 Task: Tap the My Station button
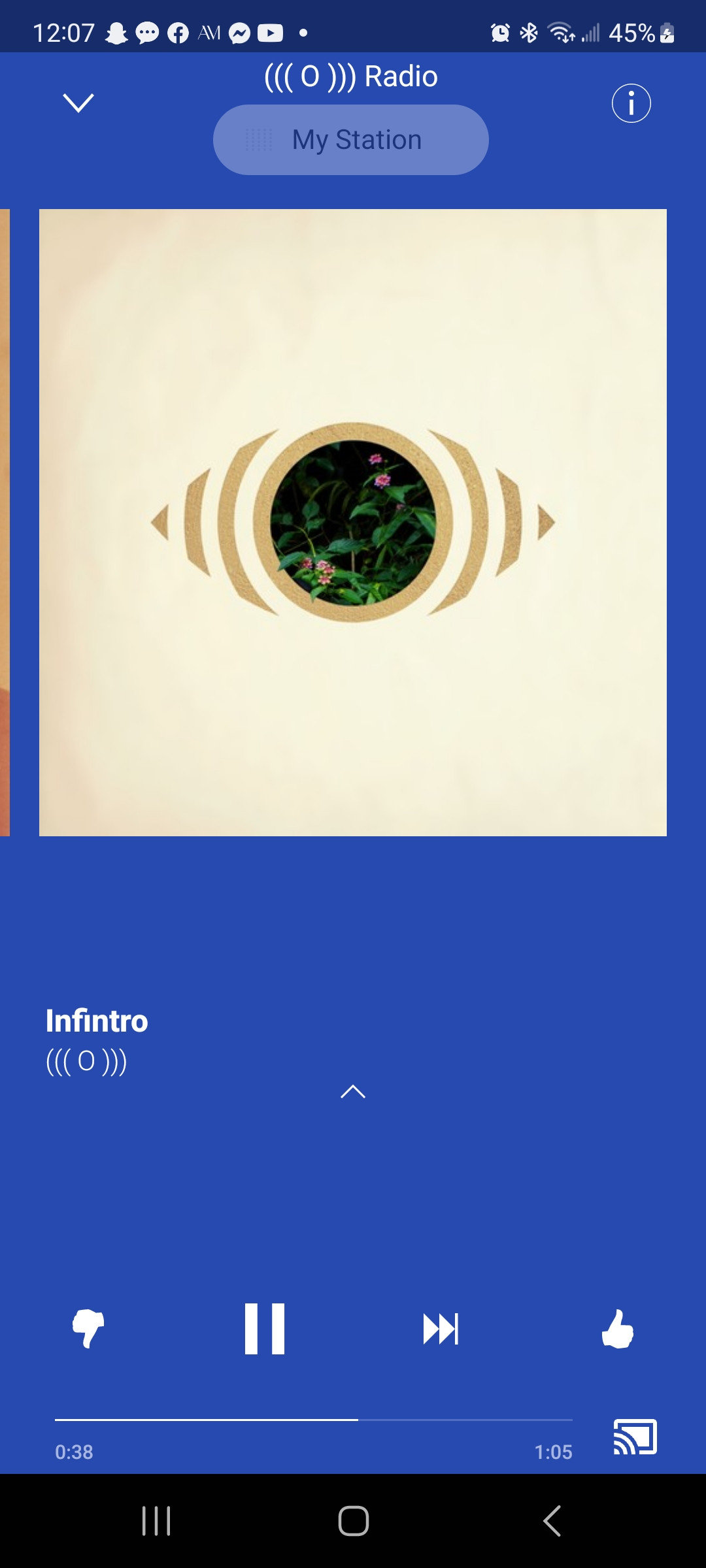tap(351, 140)
